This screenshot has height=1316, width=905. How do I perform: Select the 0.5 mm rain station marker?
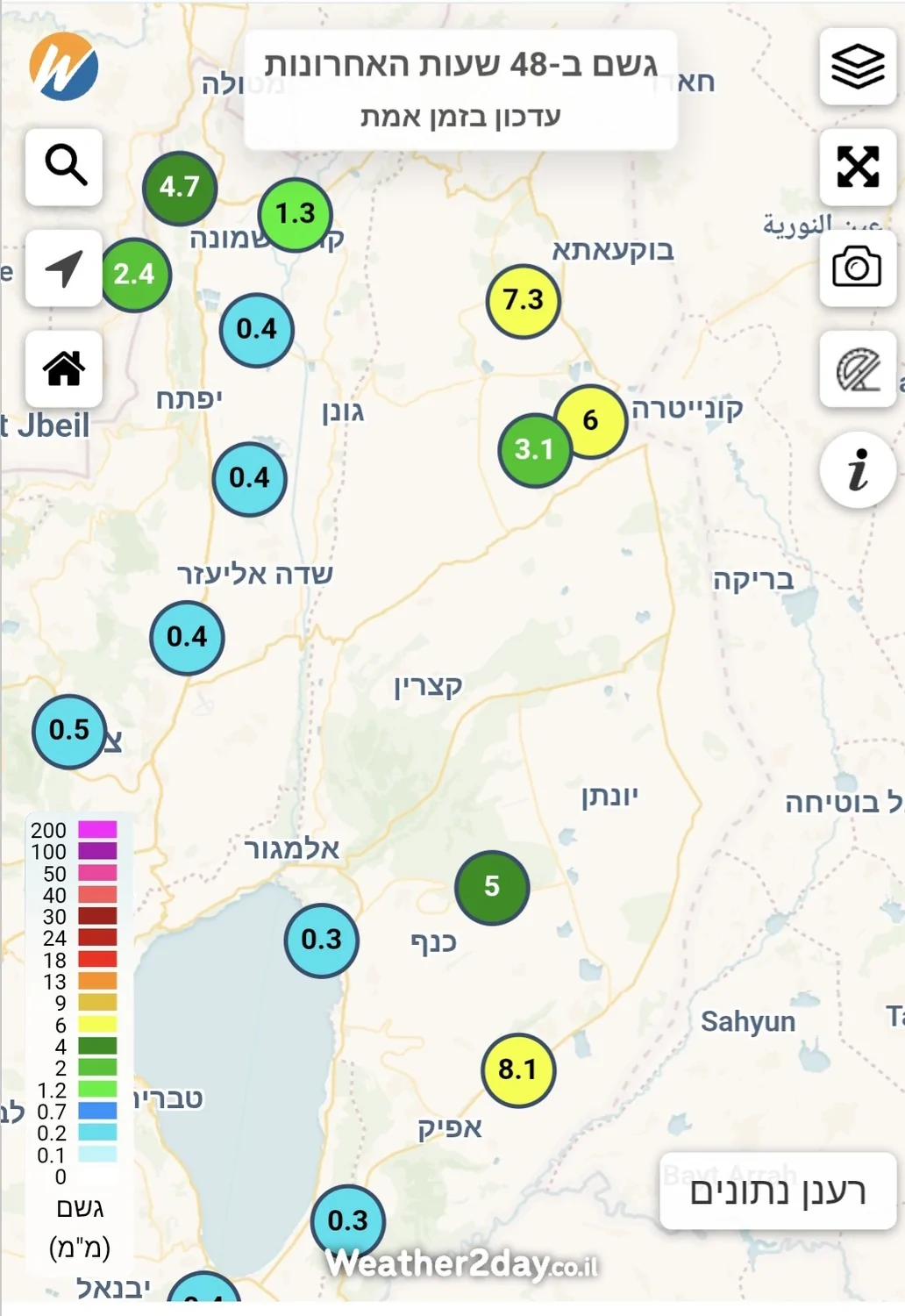click(x=69, y=731)
